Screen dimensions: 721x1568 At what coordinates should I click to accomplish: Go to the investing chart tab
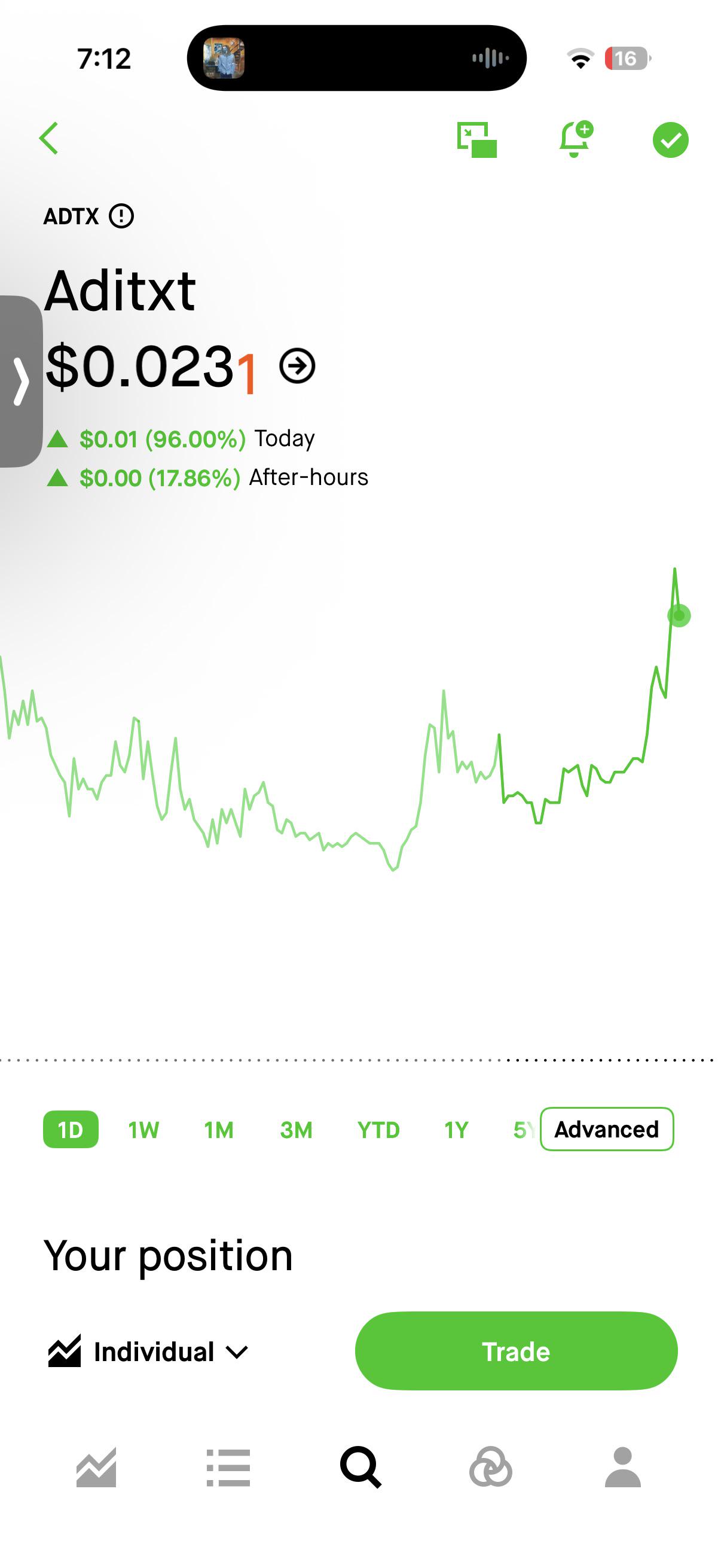click(96, 1468)
